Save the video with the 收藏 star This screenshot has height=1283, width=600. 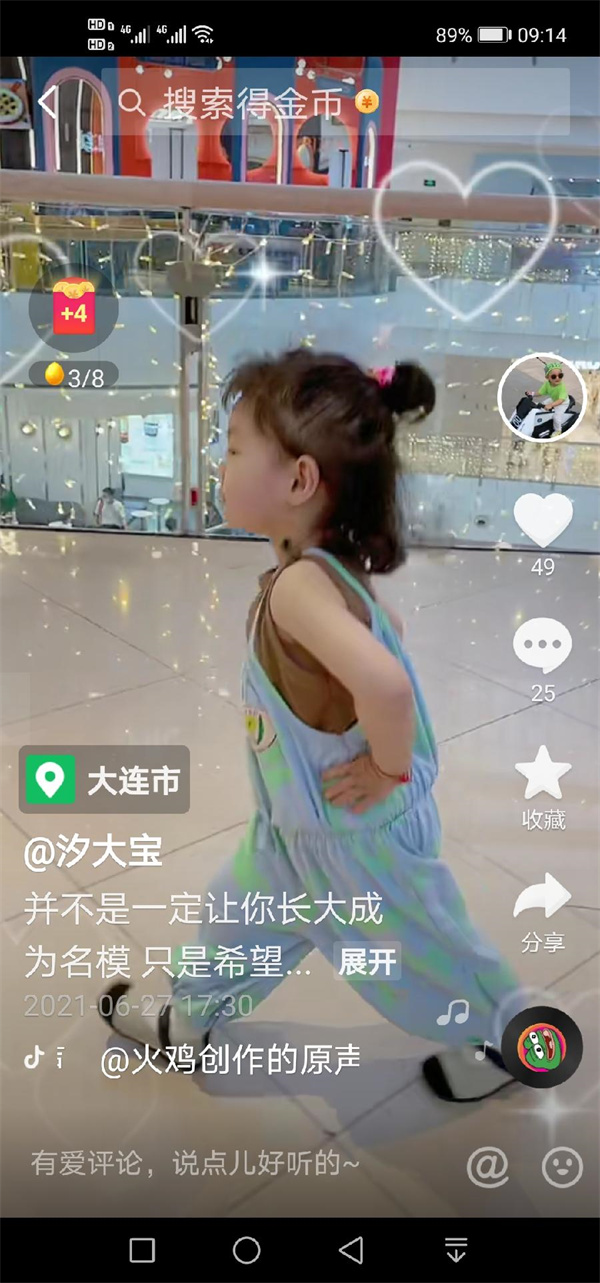(x=543, y=776)
